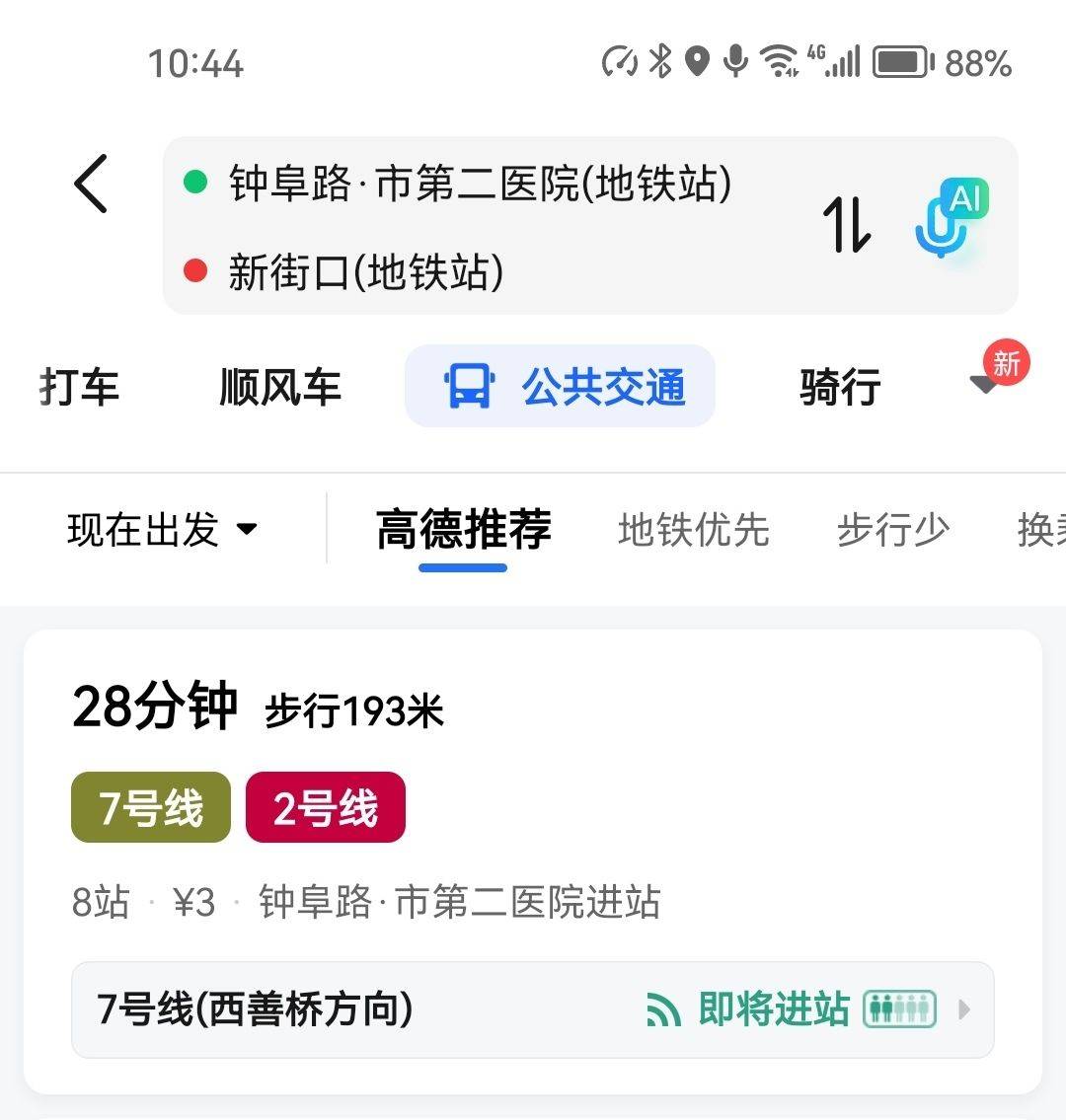Go back using the arrow icon
Screen dimensions: 1066x1120
pos(91,184)
